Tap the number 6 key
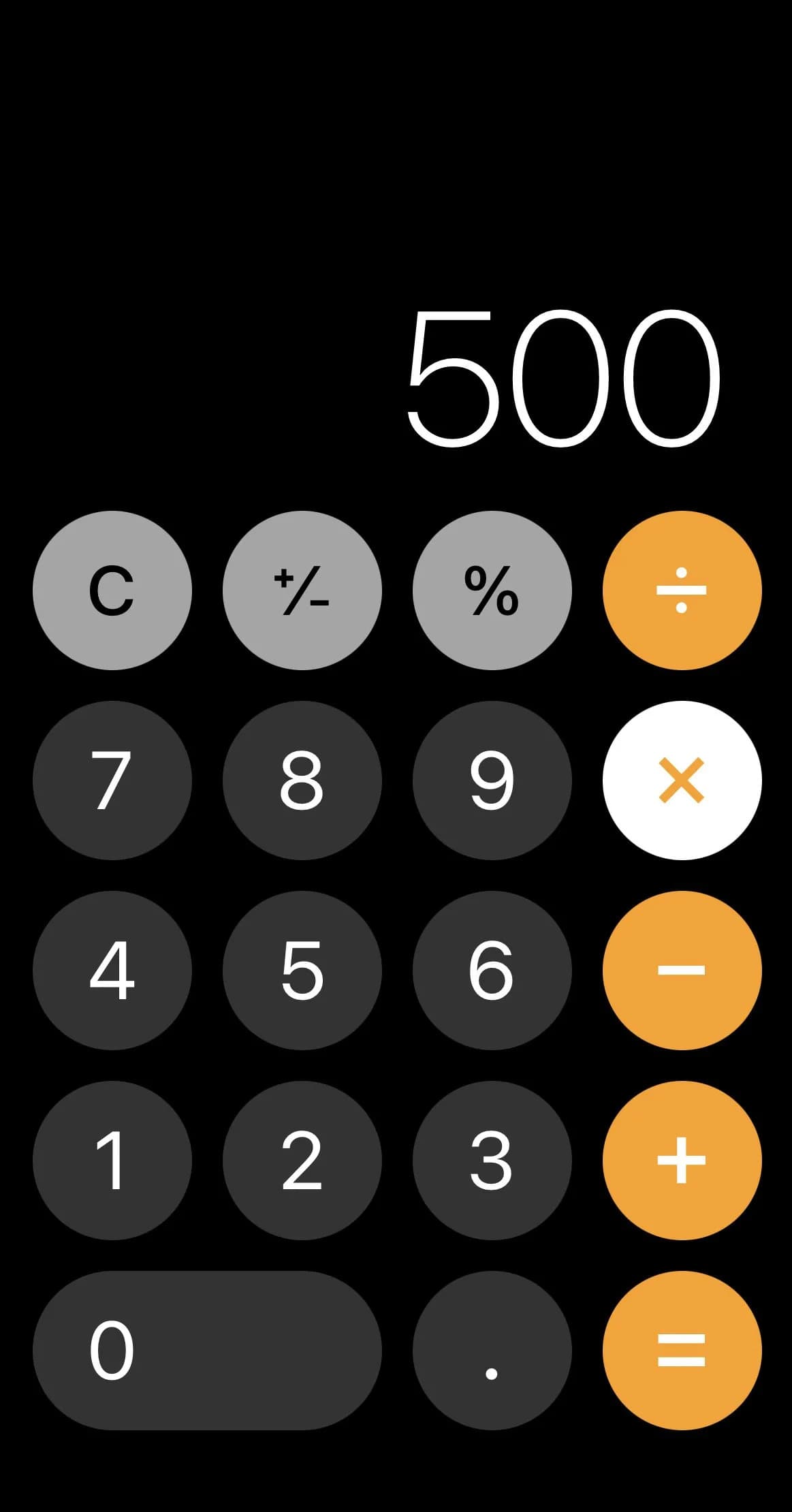 [492, 971]
